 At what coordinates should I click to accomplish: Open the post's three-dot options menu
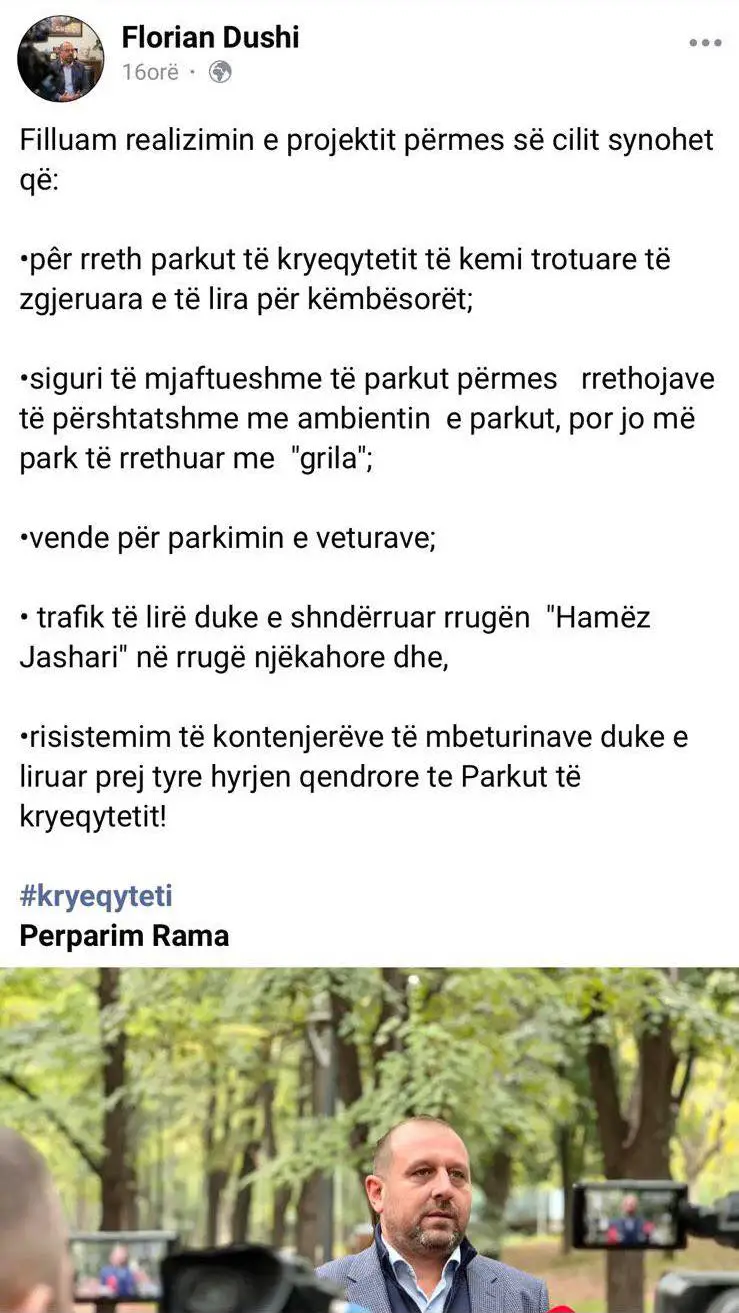pyautogui.click(x=705, y=43)
